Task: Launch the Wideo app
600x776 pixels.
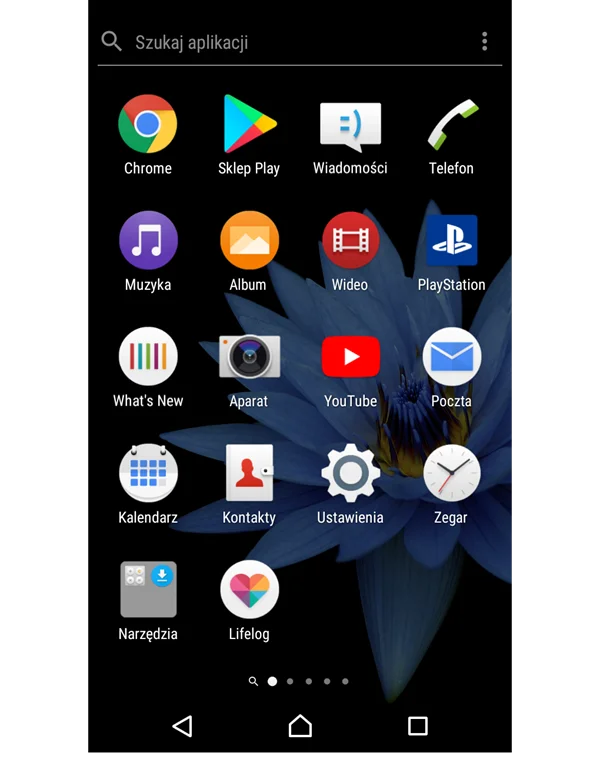Action: [x=350, y=242]
